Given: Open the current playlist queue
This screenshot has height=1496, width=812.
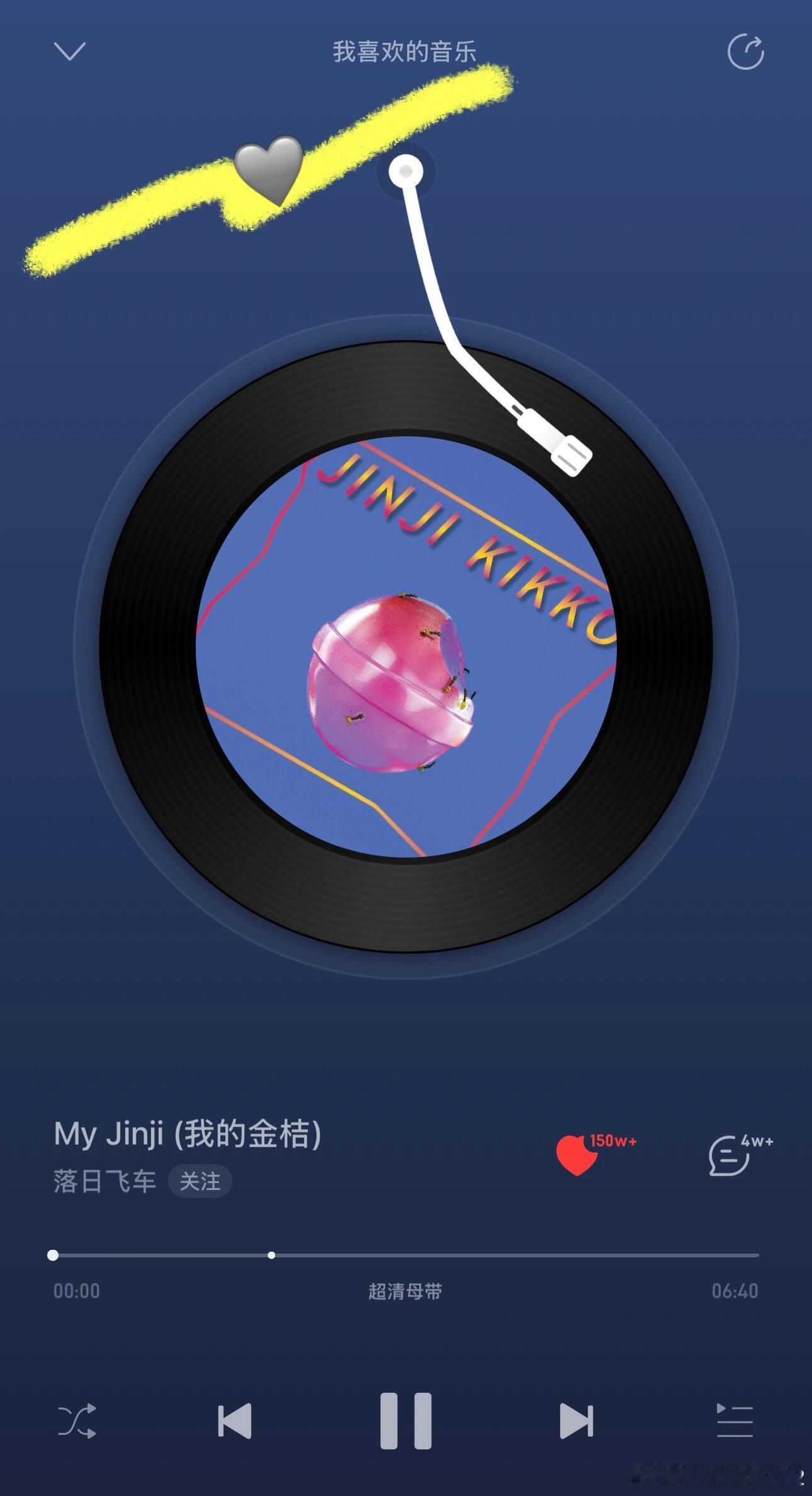Looking at the screenshot, I should 735,1421.
